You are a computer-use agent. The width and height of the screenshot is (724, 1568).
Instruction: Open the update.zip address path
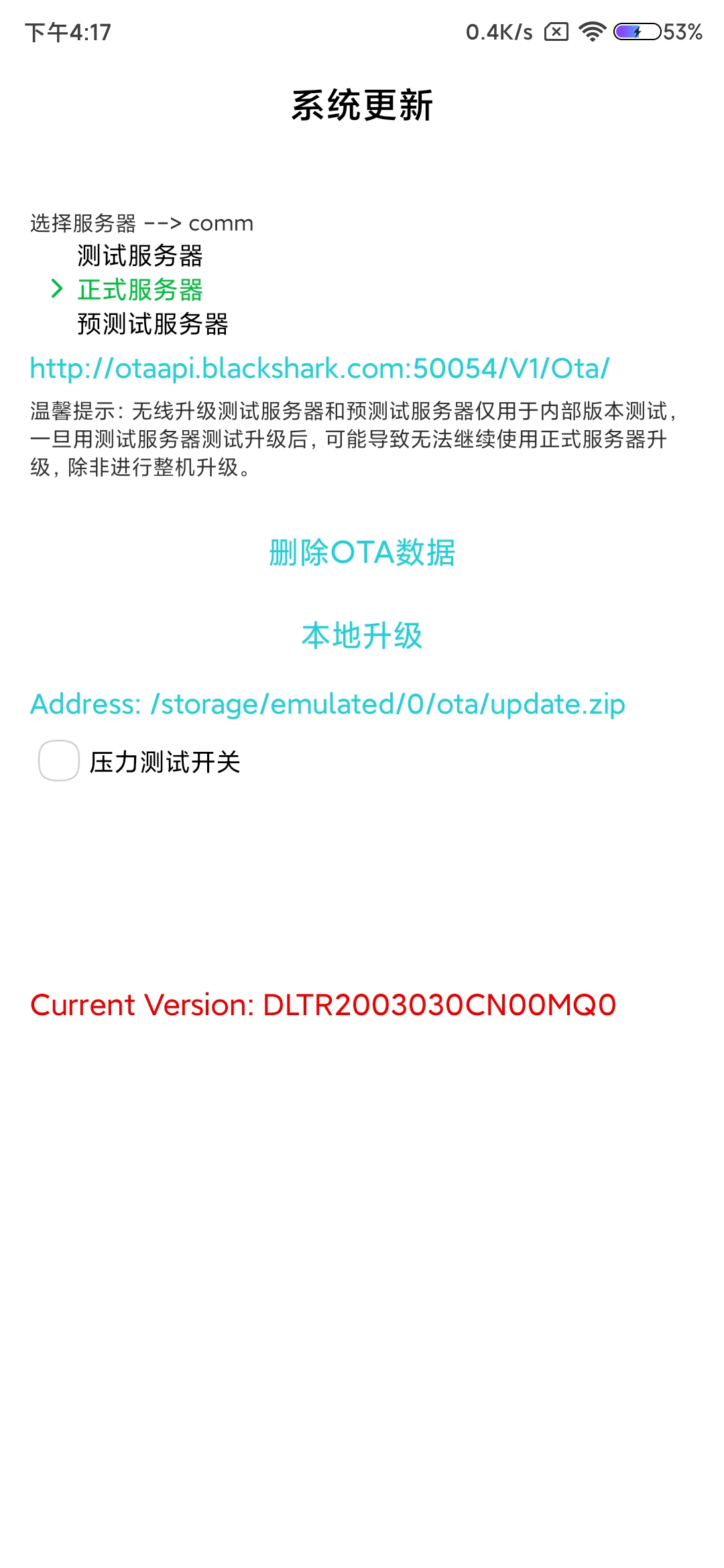point(327,704)
